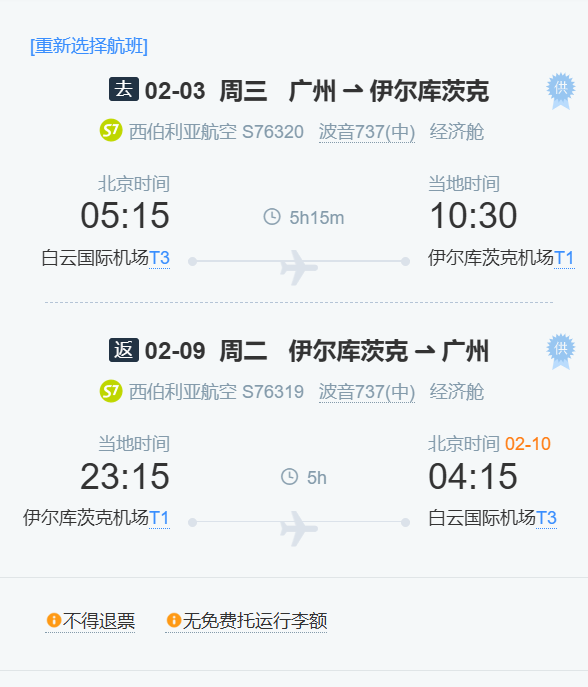Open 波音737(中) aircraft info for flight S76319

367,392
